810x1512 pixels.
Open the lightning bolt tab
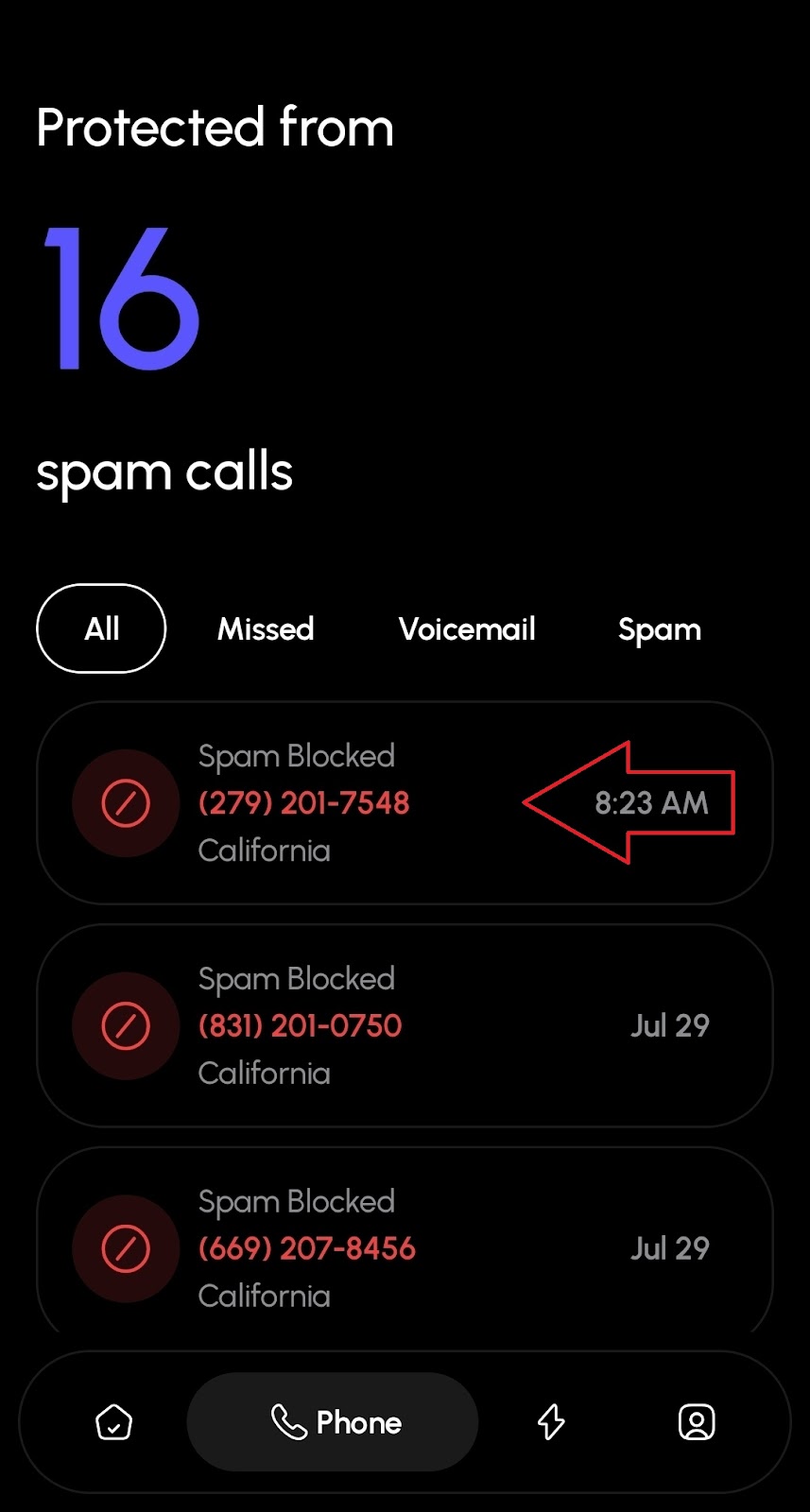(551, 1422)
